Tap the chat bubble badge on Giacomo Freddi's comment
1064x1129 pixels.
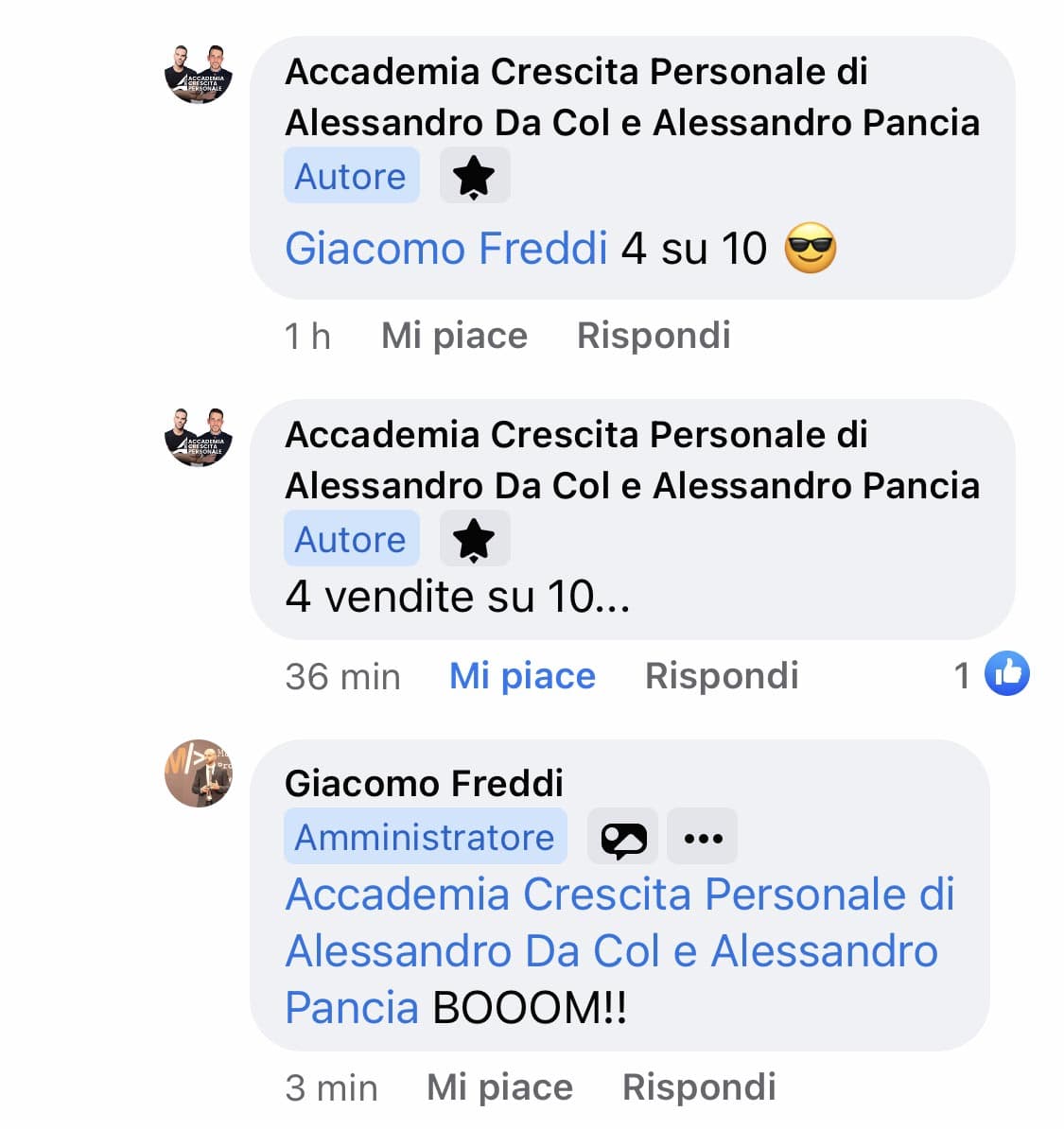pyautogui.click(x=623, y=838)
